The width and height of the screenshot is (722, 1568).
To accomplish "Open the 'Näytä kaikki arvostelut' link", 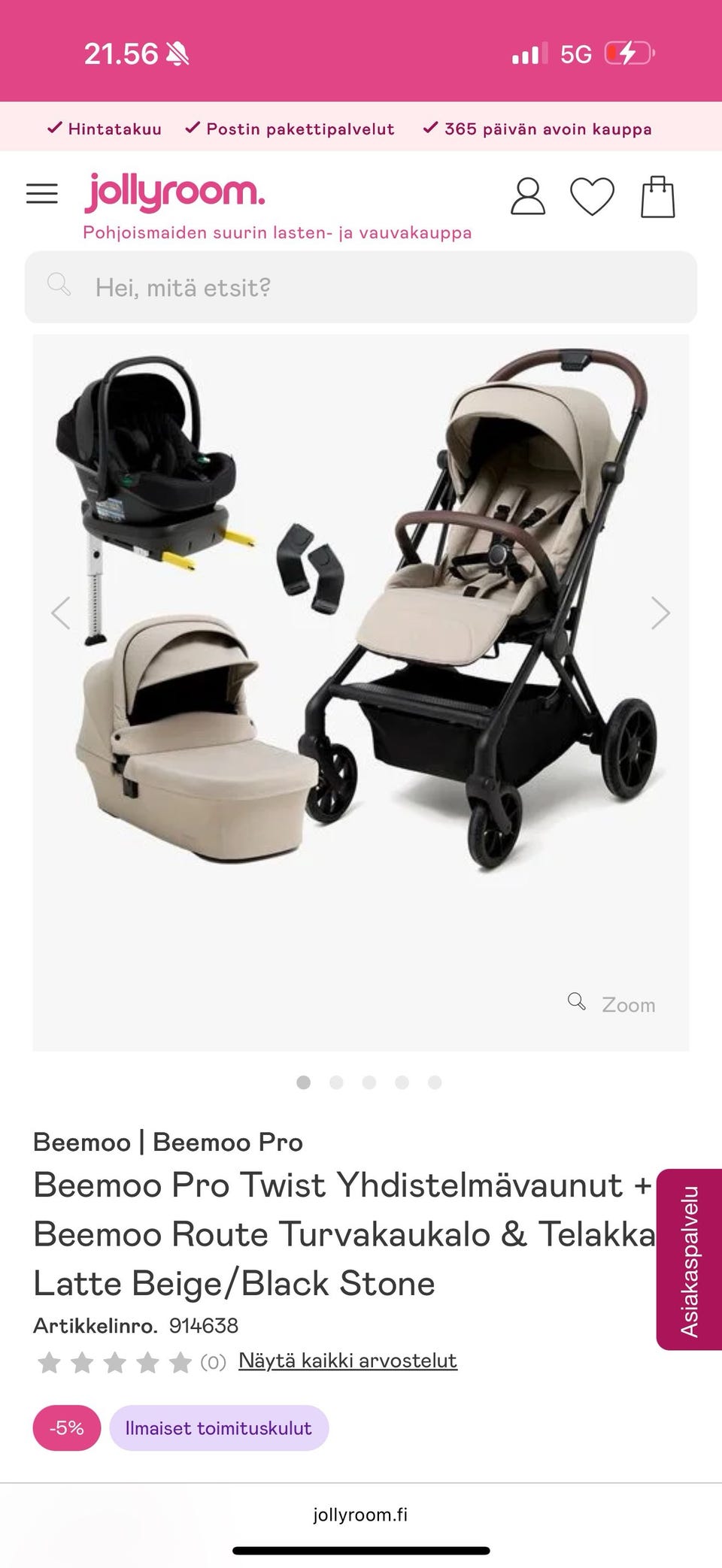I will coord(347,1361).
